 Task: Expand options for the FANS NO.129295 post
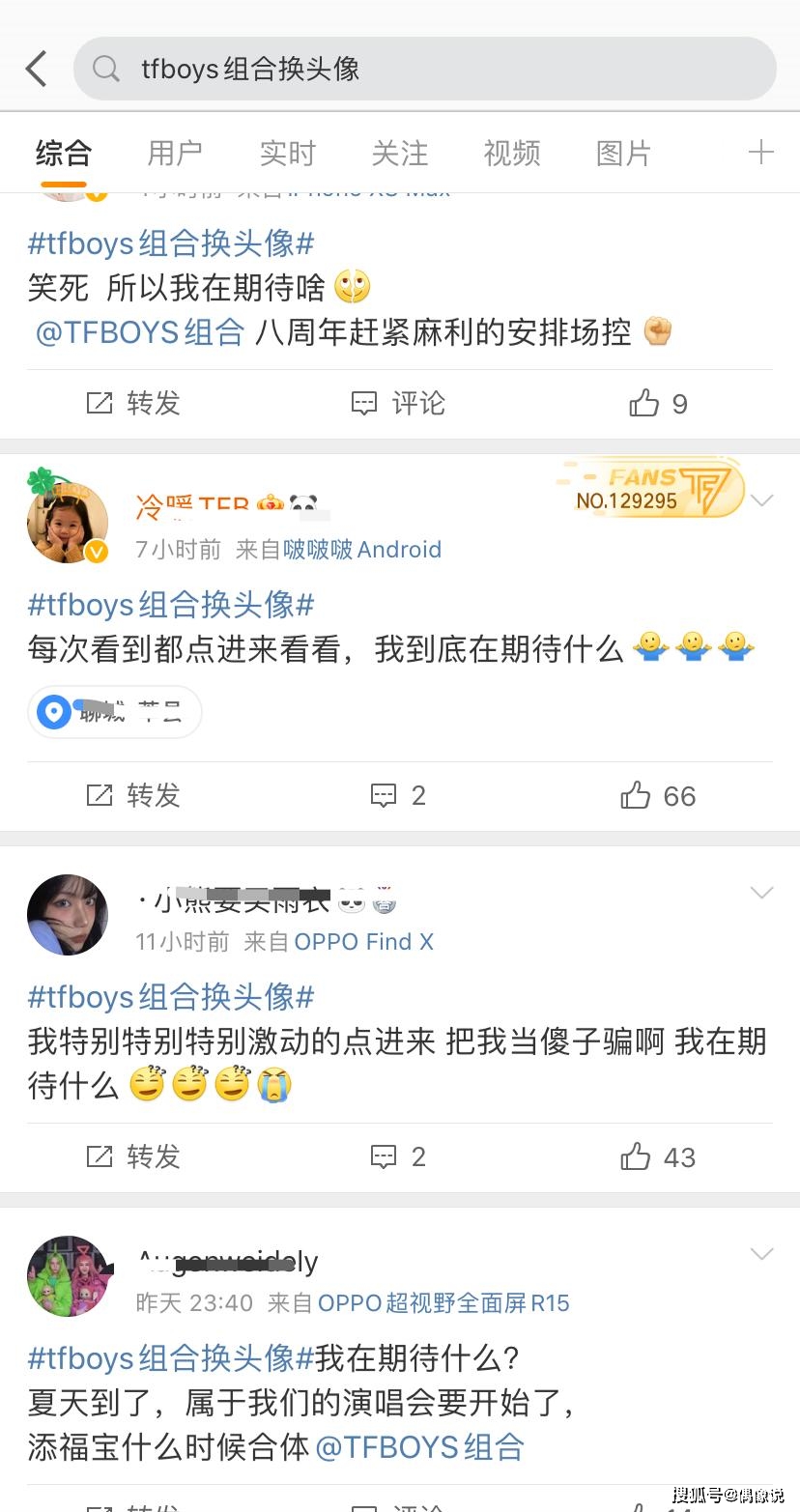[762, 500]
